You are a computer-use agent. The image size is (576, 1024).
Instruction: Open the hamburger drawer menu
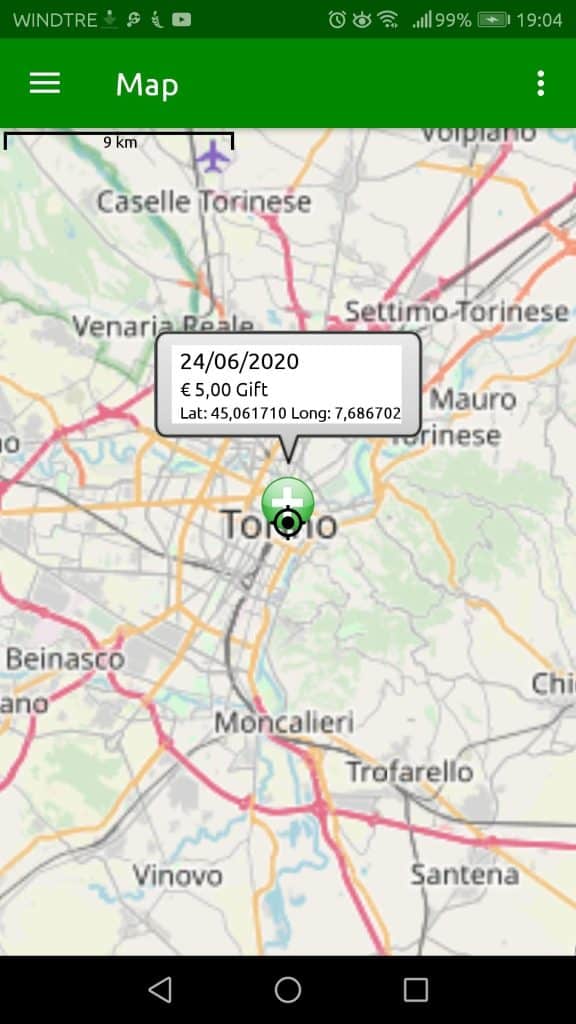(x=45, y=84)
